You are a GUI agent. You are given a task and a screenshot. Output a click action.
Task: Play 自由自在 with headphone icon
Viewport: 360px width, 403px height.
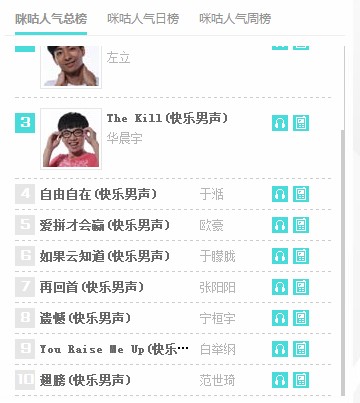tap(280, 194)
